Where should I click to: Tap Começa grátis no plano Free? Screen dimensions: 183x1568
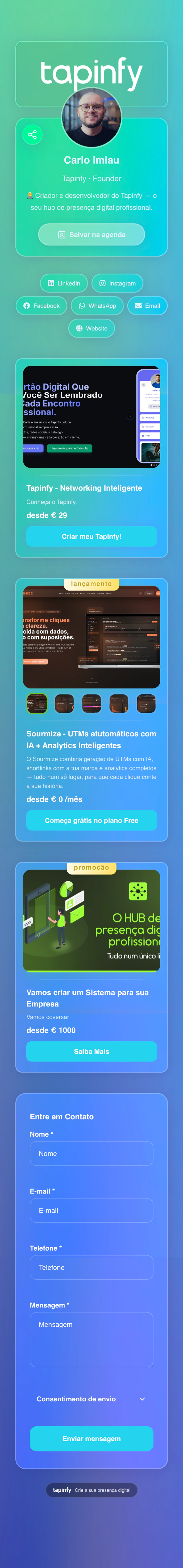[x=91, y=820]
